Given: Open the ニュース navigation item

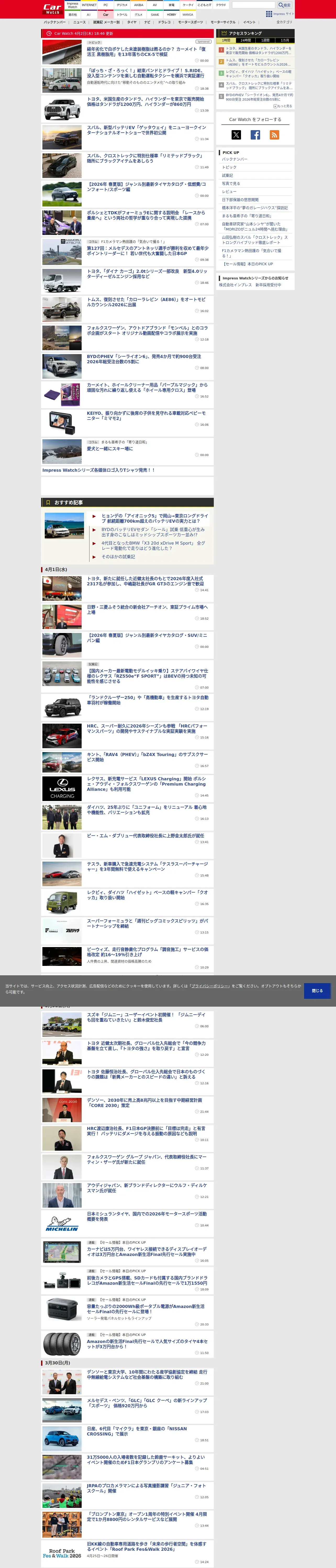Looking at the screenshot, I should pos(79,22).
